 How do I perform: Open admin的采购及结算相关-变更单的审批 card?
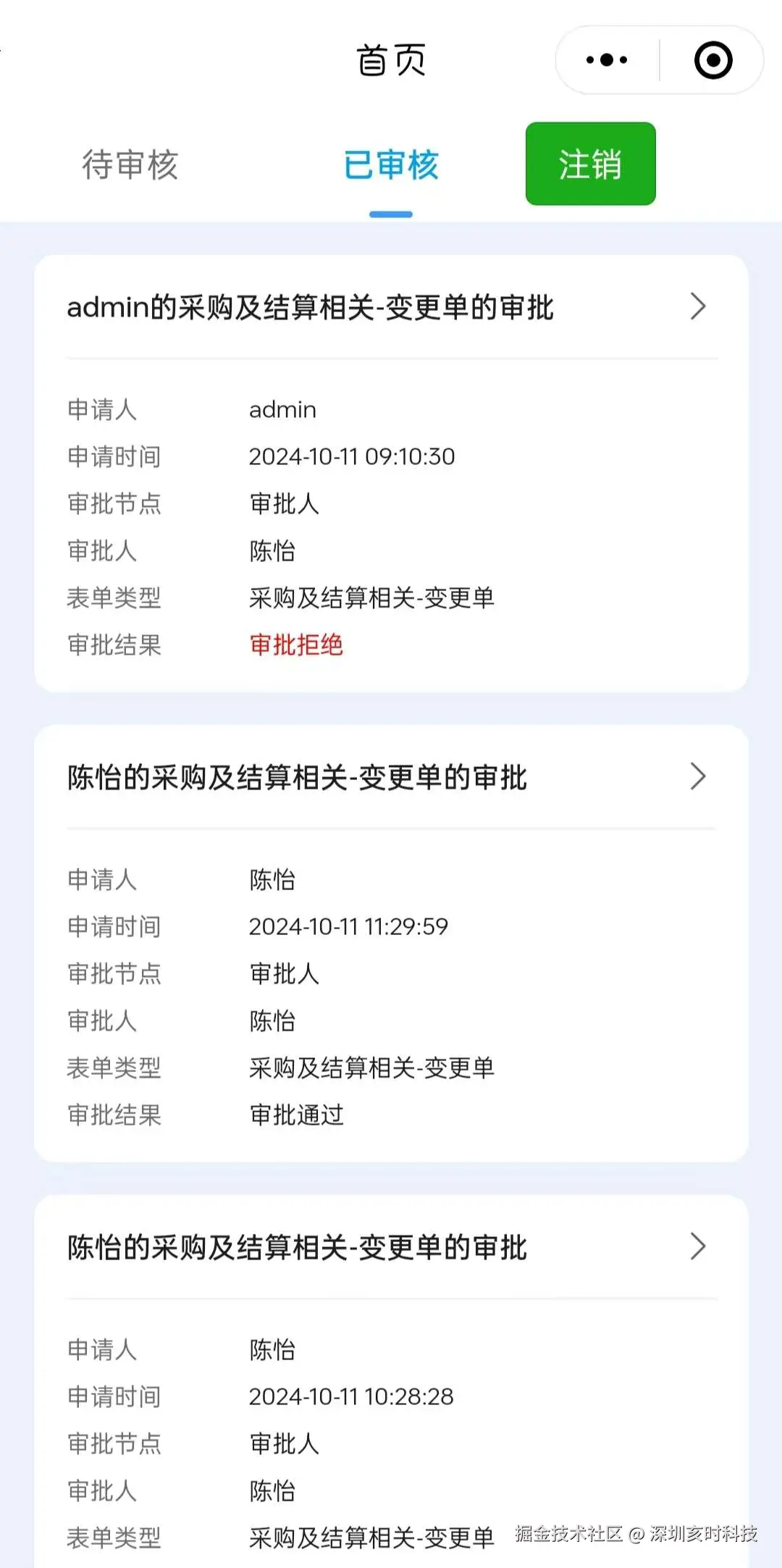[391, 307]
